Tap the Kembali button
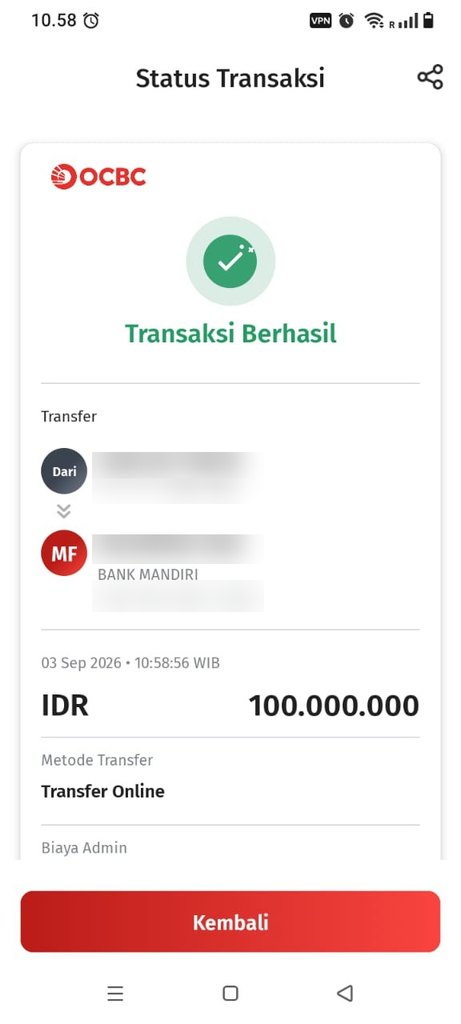 point(230,921)
